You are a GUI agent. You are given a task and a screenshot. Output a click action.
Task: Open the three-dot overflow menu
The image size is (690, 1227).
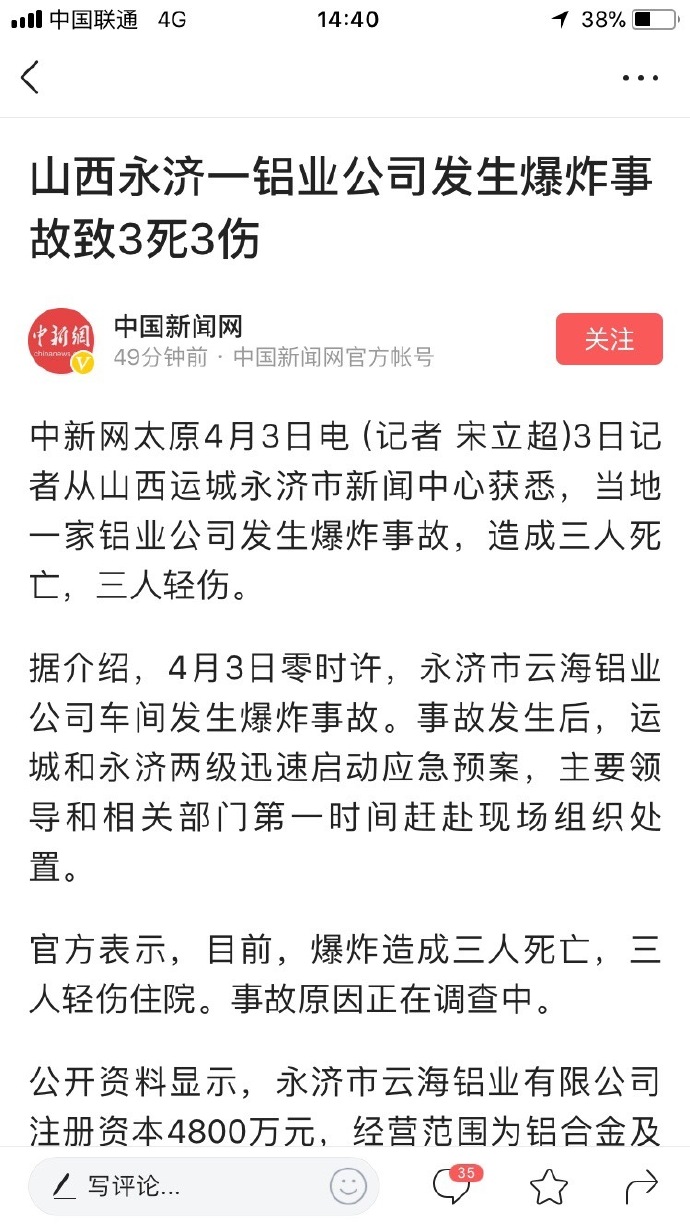tap(640, 77)
